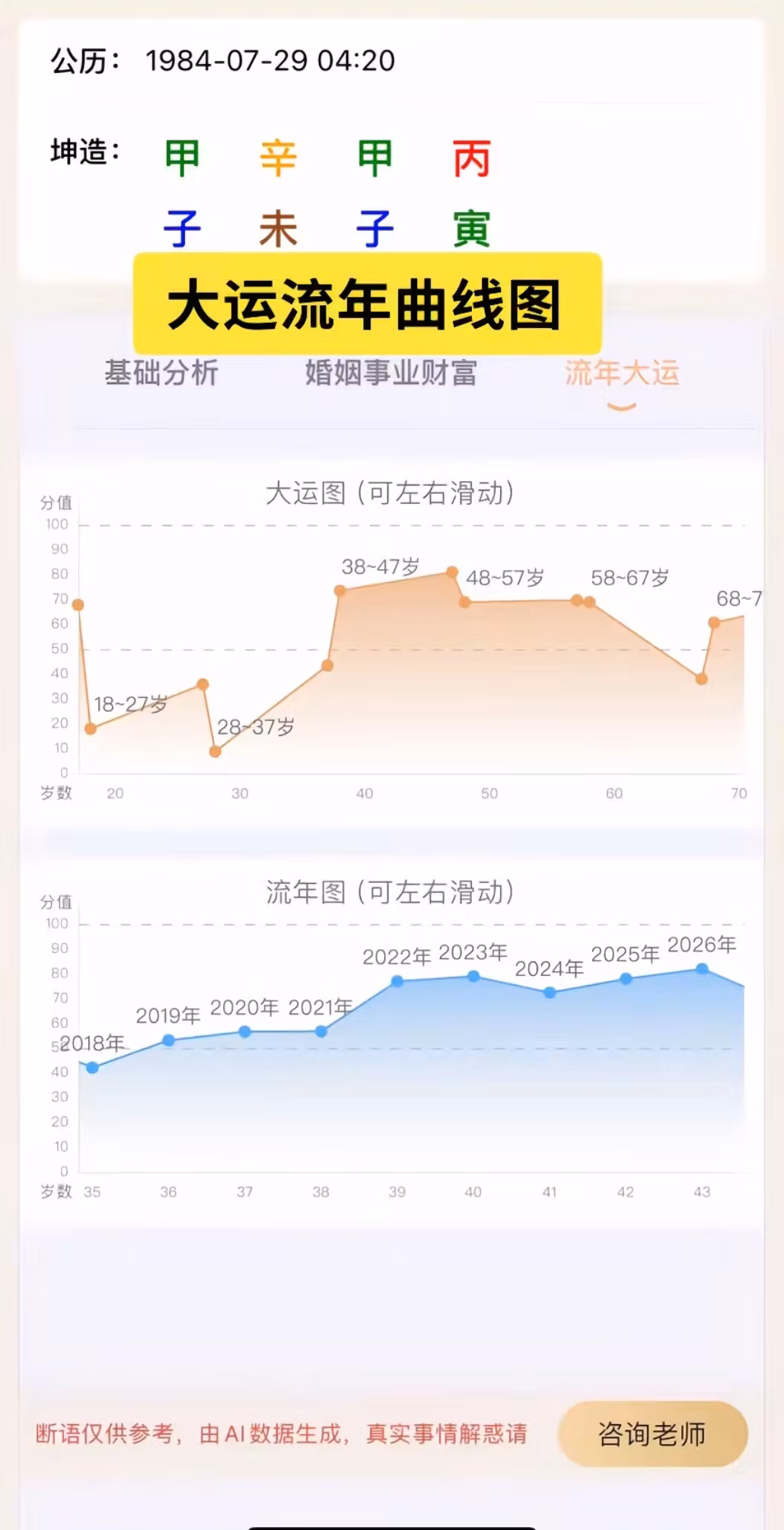The width and height of the screenshot is (784, 1530).
Task: Switch to the 基础分析 tab
Action: tap(161, 374)
